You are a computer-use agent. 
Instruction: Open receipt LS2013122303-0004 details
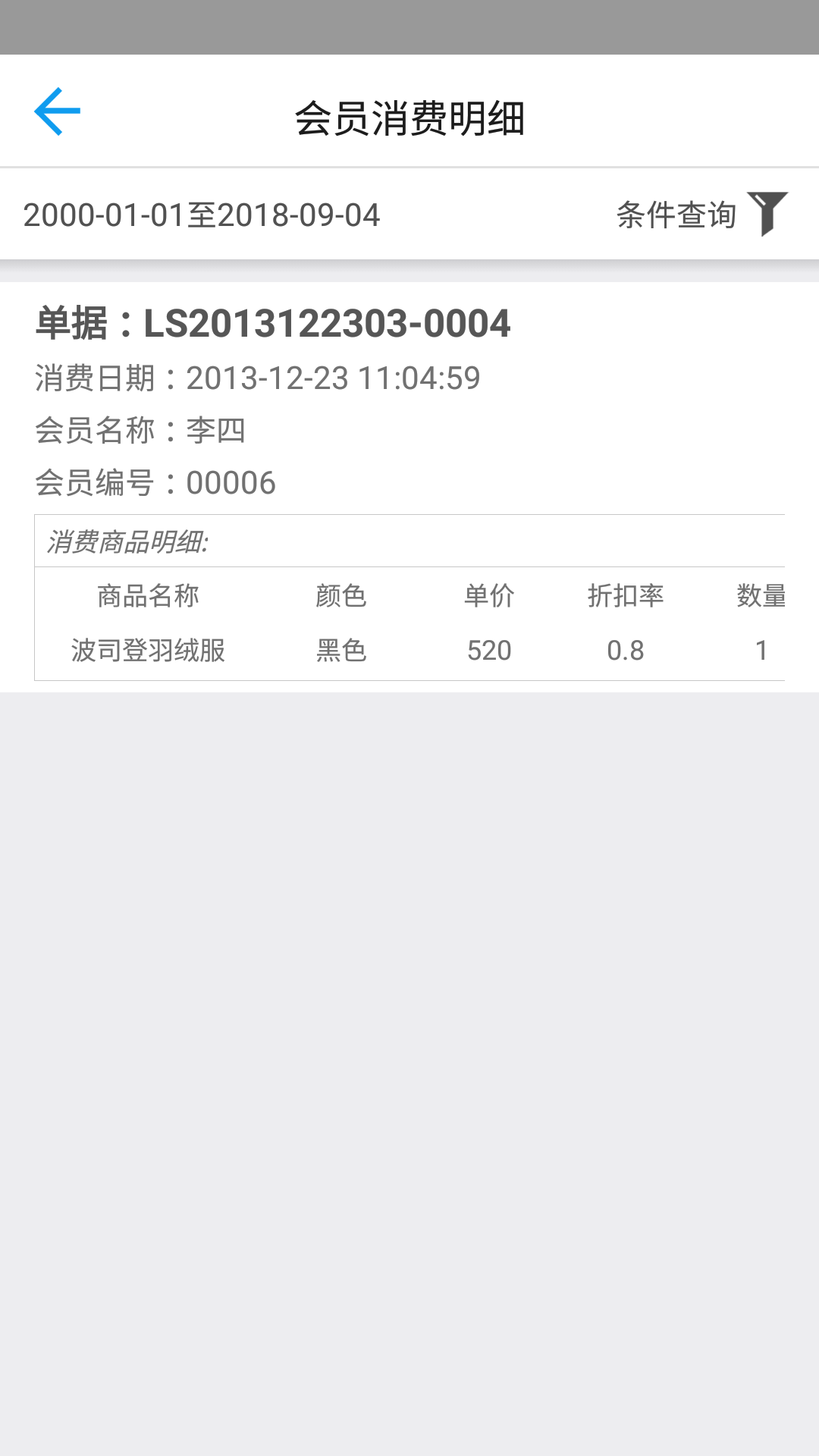[x=273, y=324]
